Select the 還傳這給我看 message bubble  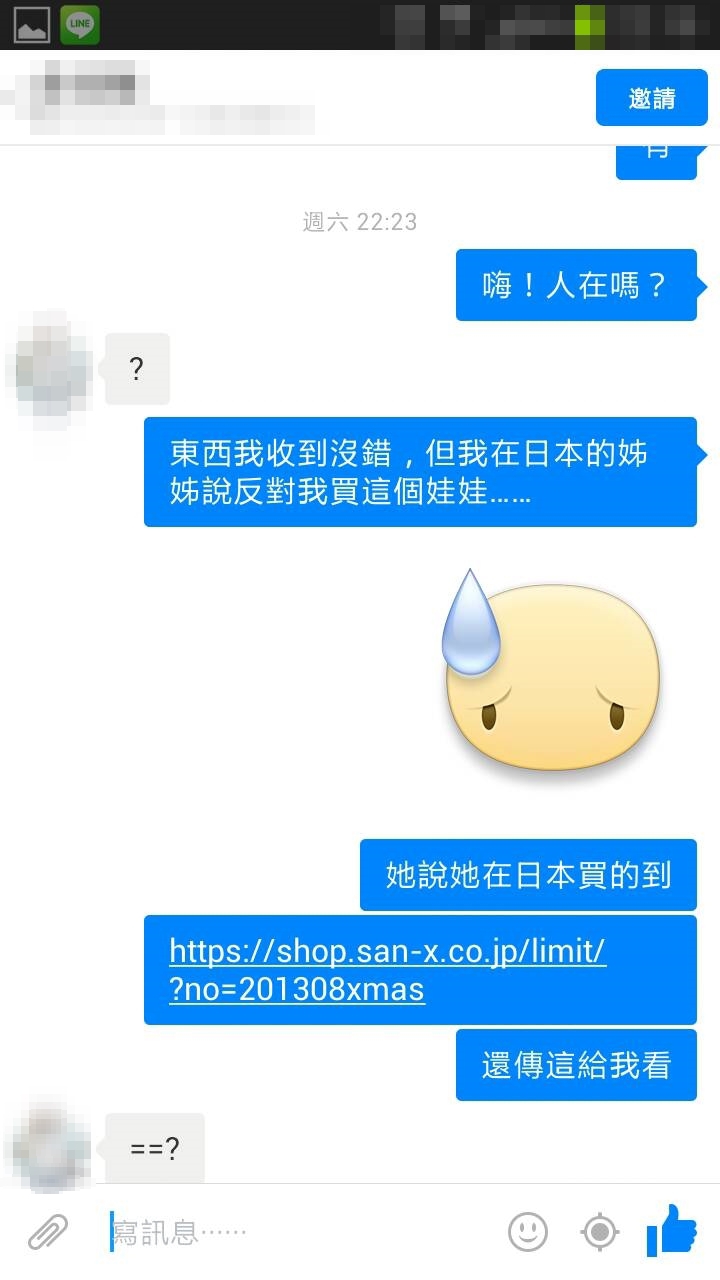click(x=576, y=1064)
